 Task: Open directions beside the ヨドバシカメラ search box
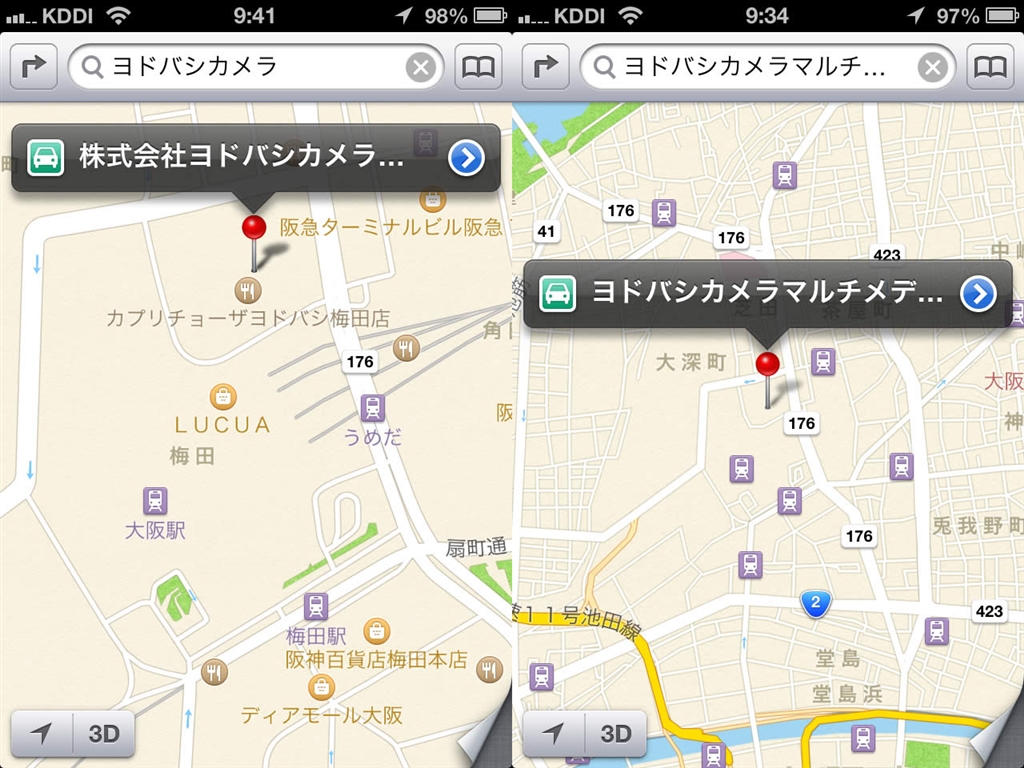(x=34, y=67)
